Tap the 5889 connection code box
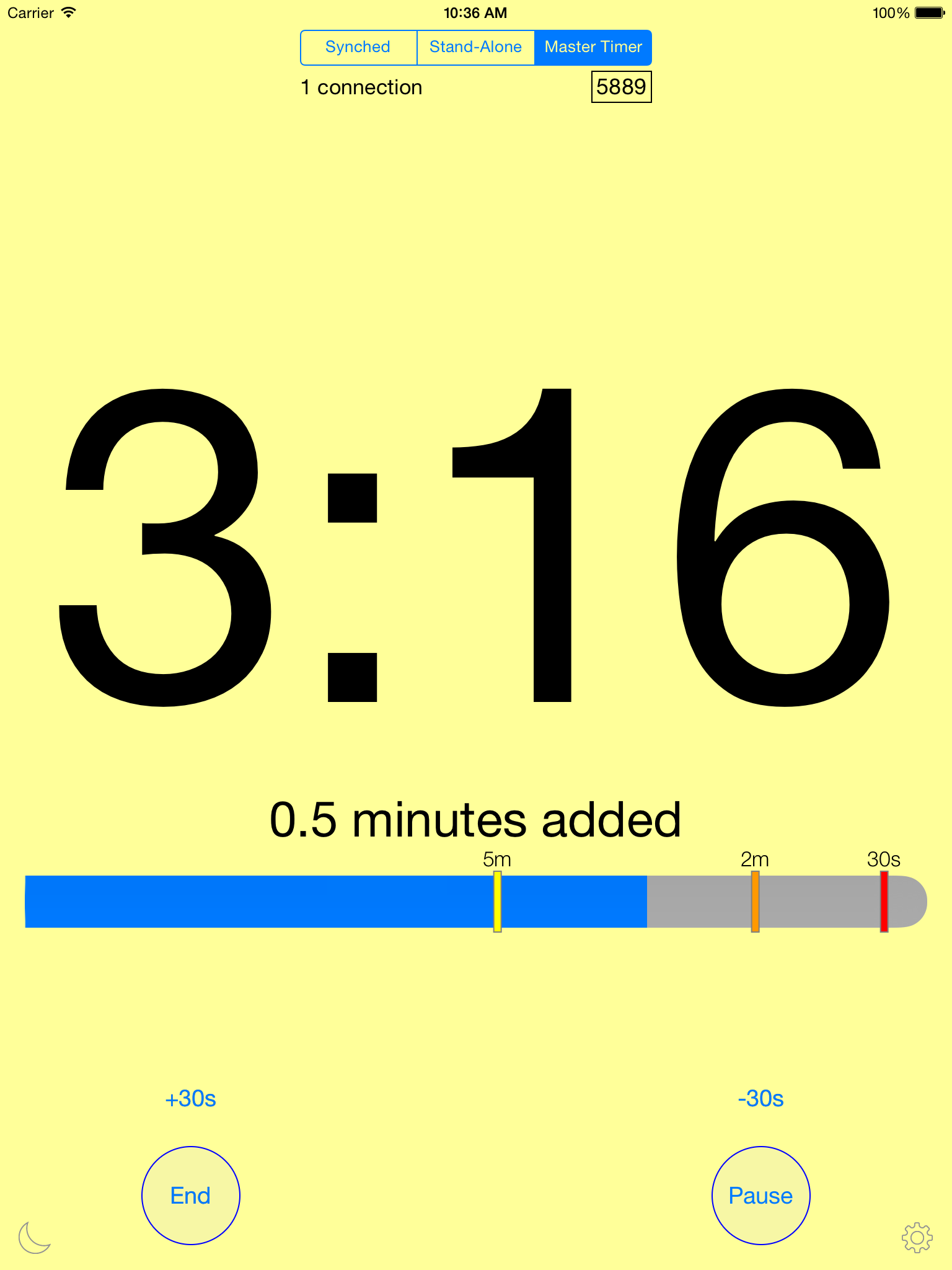952x1270 pixels. pyautogui.click(x=621, y=87)
